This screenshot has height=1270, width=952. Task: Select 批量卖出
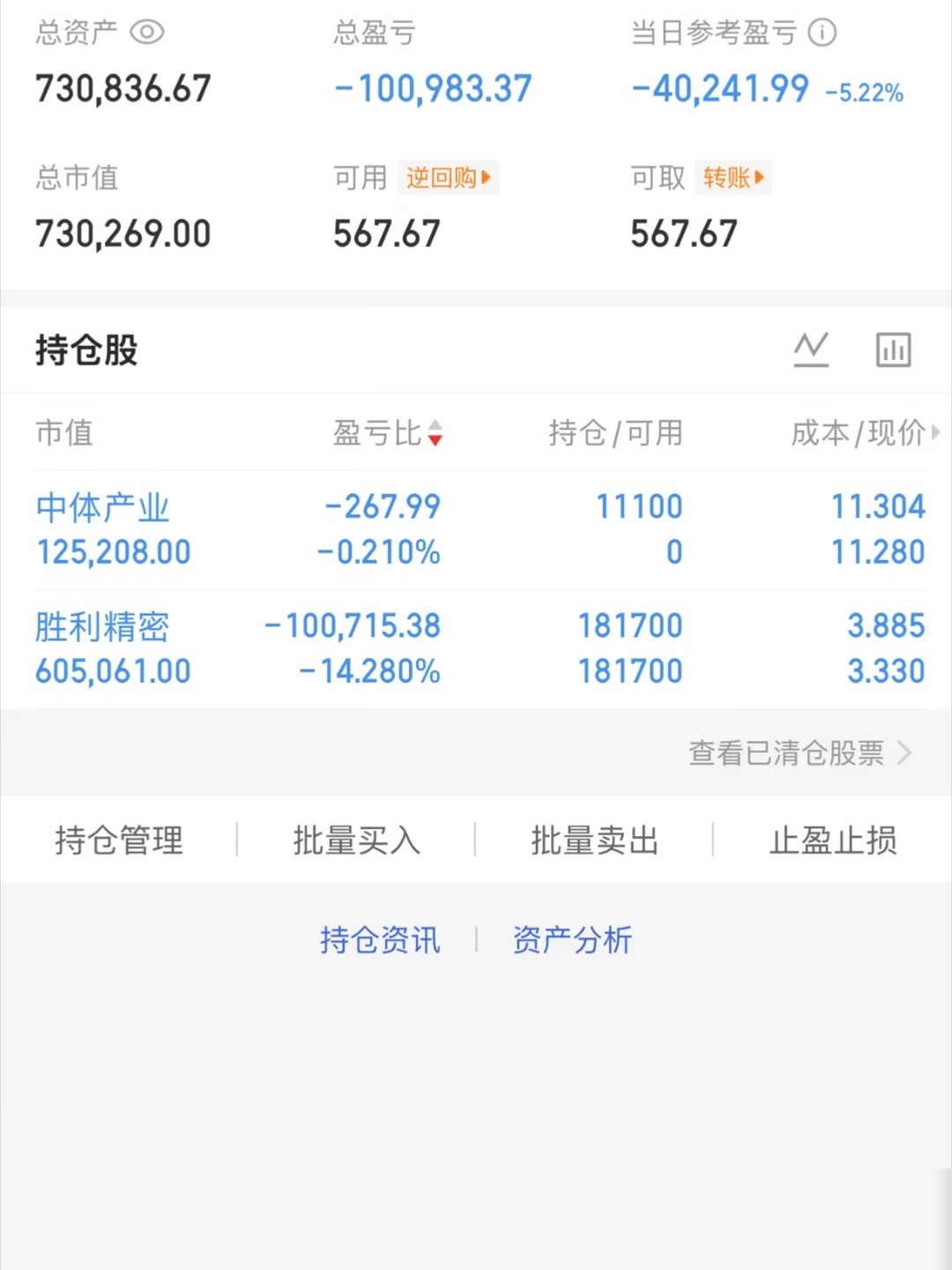595,840
